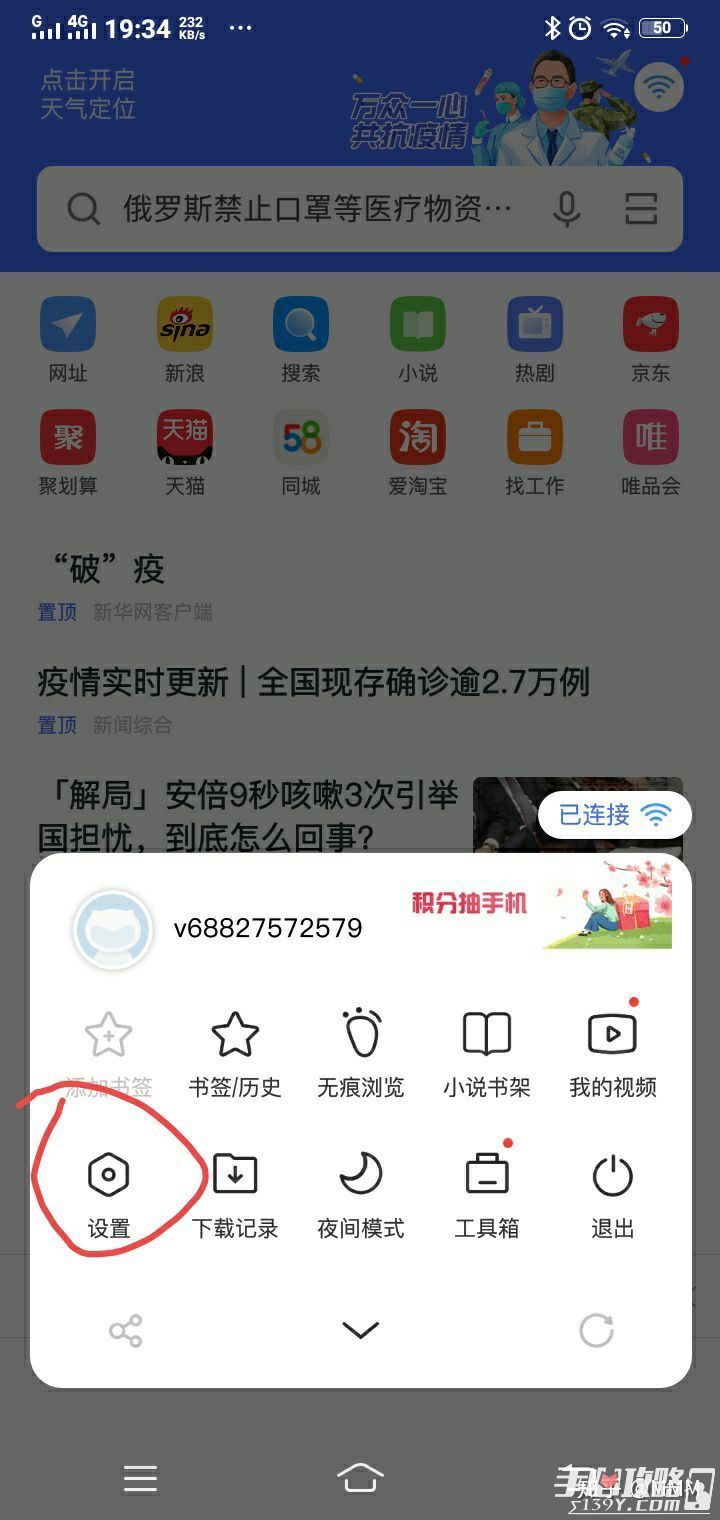Collapse the menu with the down chevron
Image resolution: width=720 pixels, height=1520 pixels.
coord(360,1330)
